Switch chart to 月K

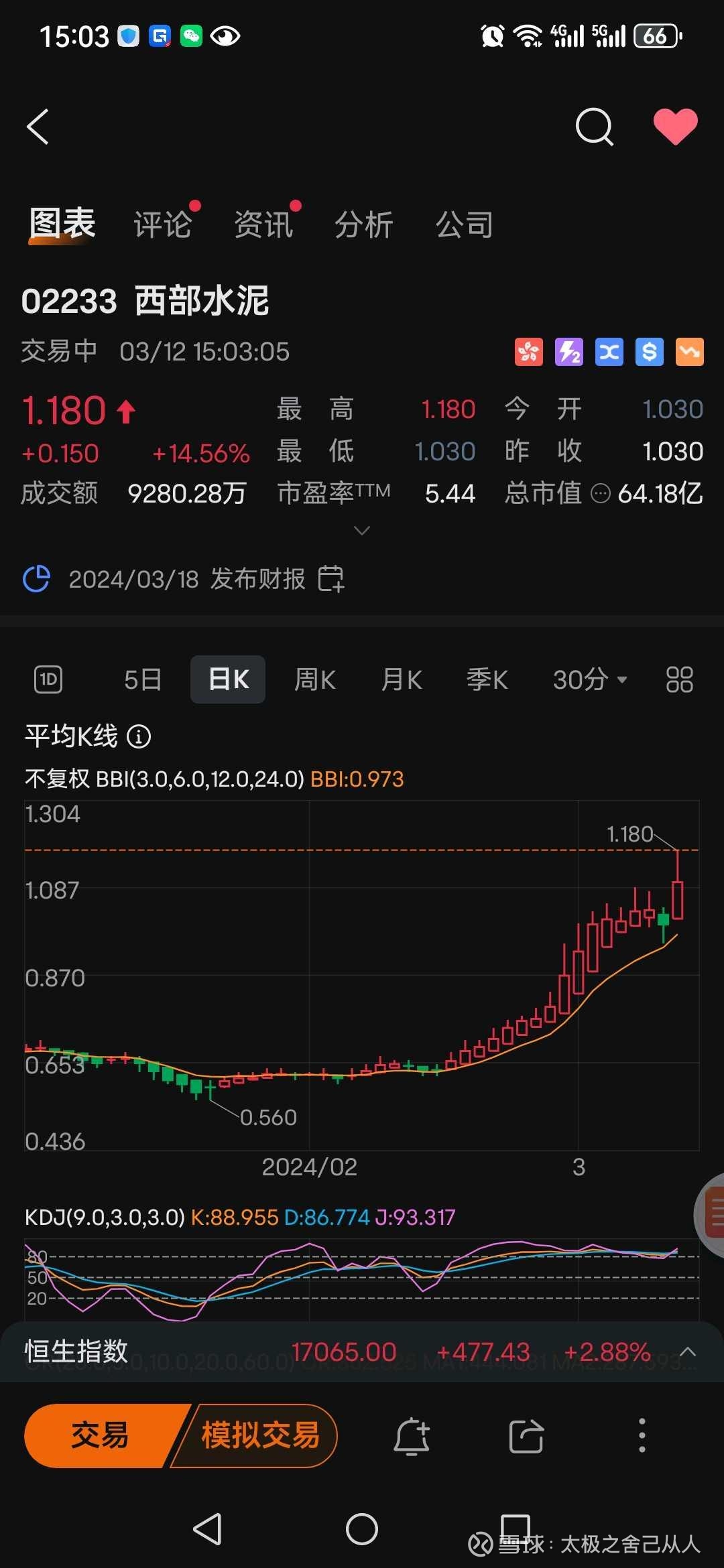click(x=402, y=679)
